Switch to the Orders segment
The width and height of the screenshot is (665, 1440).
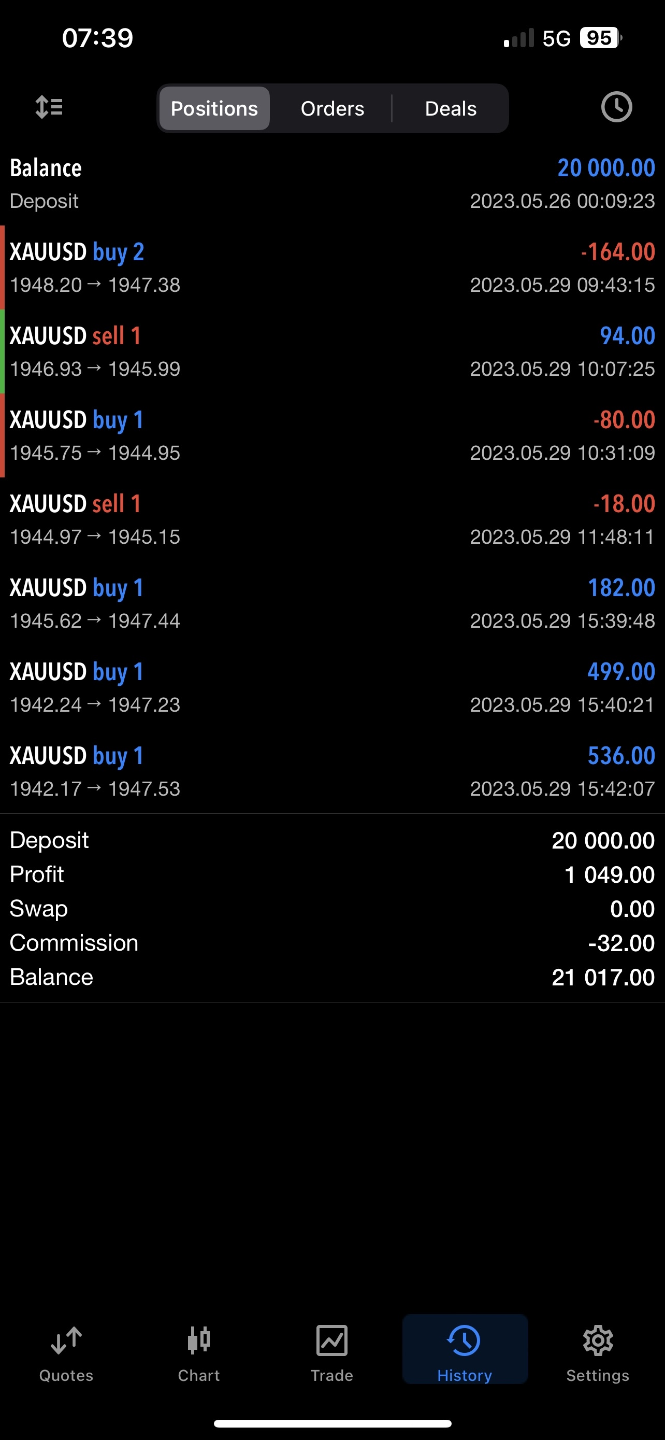coord(332,109)
